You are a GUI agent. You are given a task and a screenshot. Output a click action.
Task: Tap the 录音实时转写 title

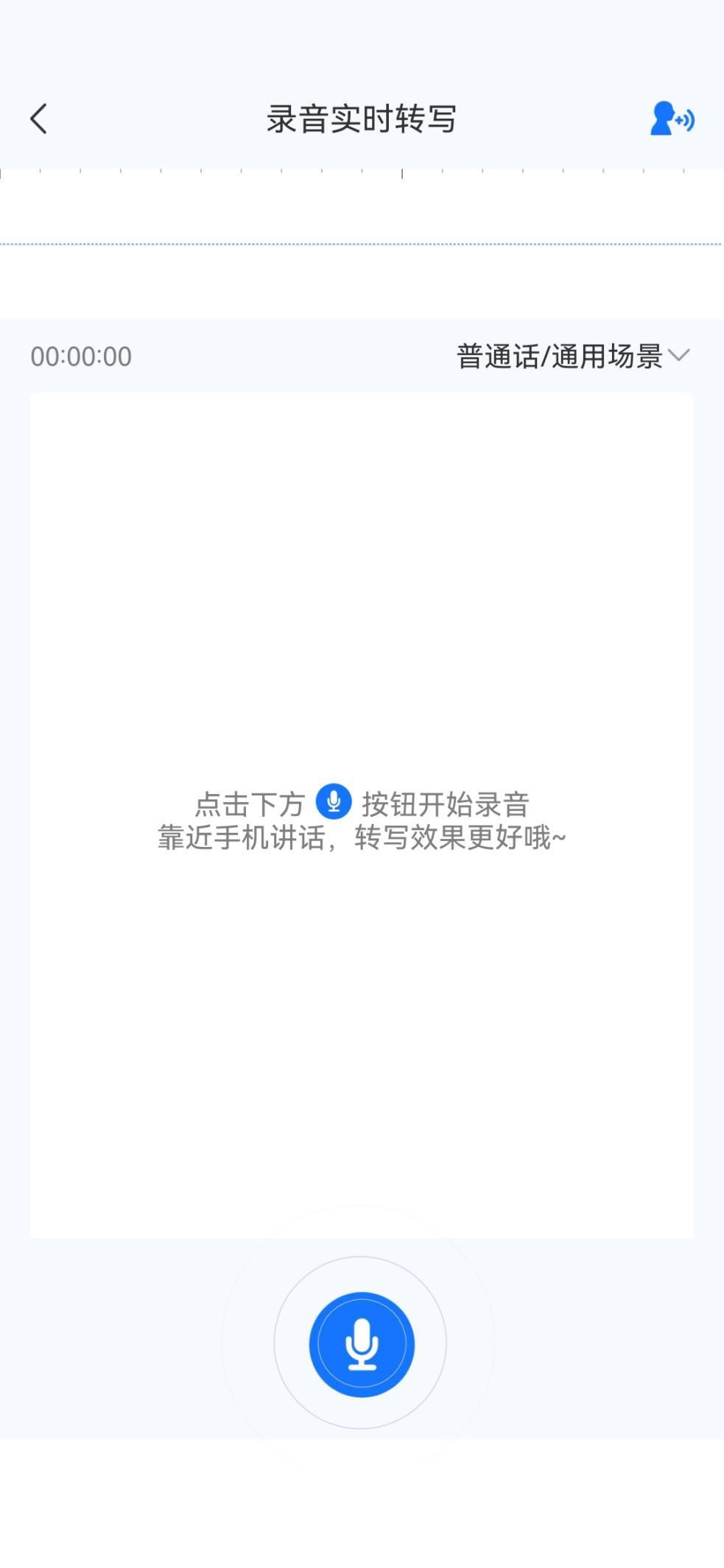(362, 118)
